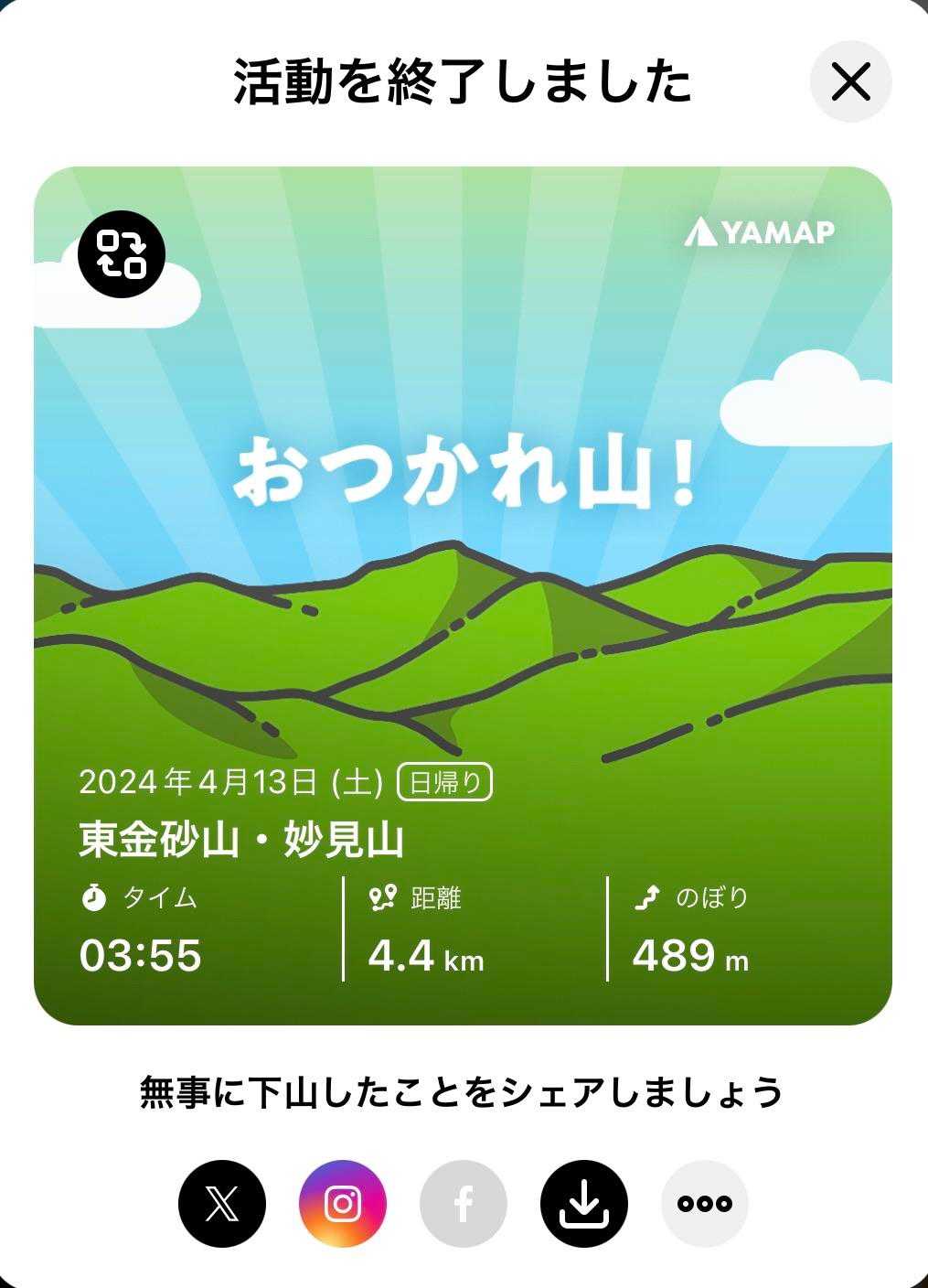Download the share image

584,1204
